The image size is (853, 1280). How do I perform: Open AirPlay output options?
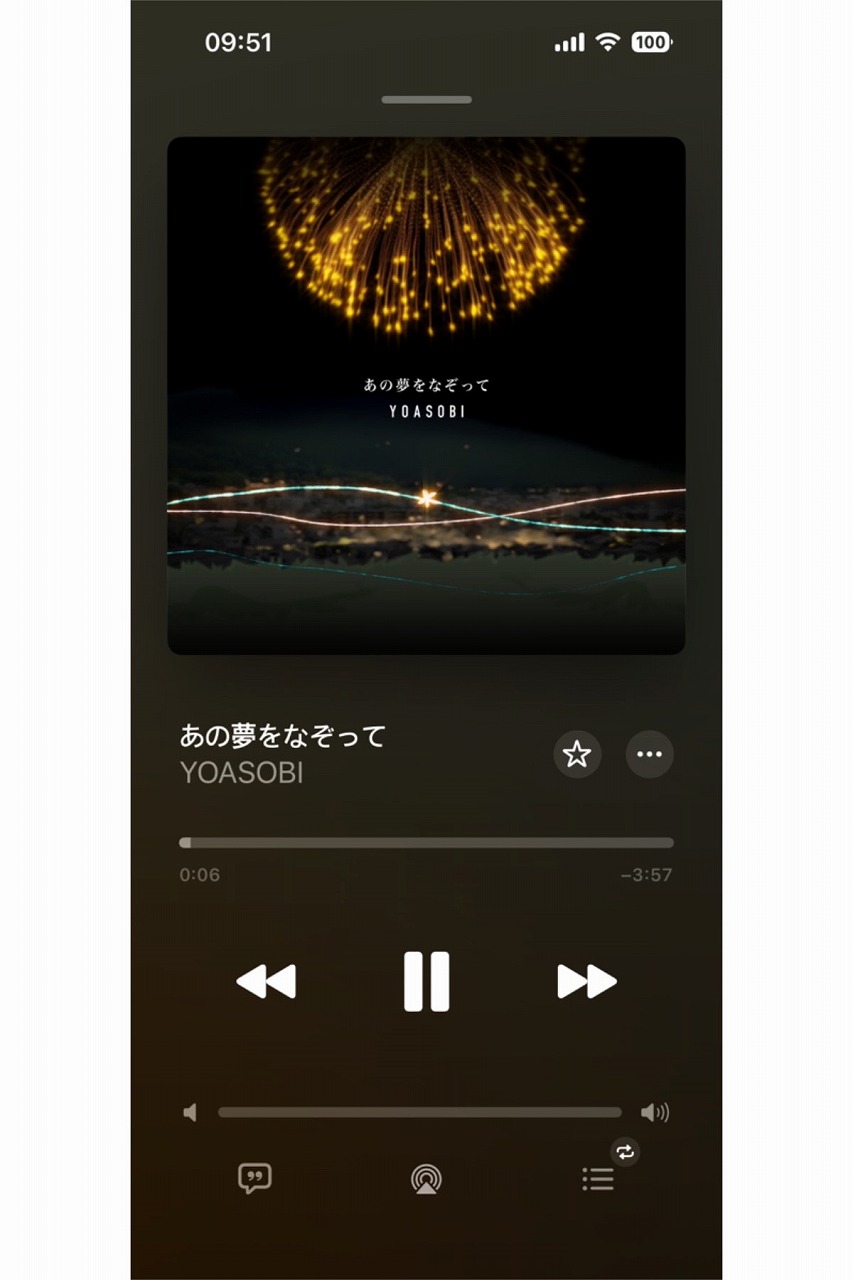[x=426, y=1179]
